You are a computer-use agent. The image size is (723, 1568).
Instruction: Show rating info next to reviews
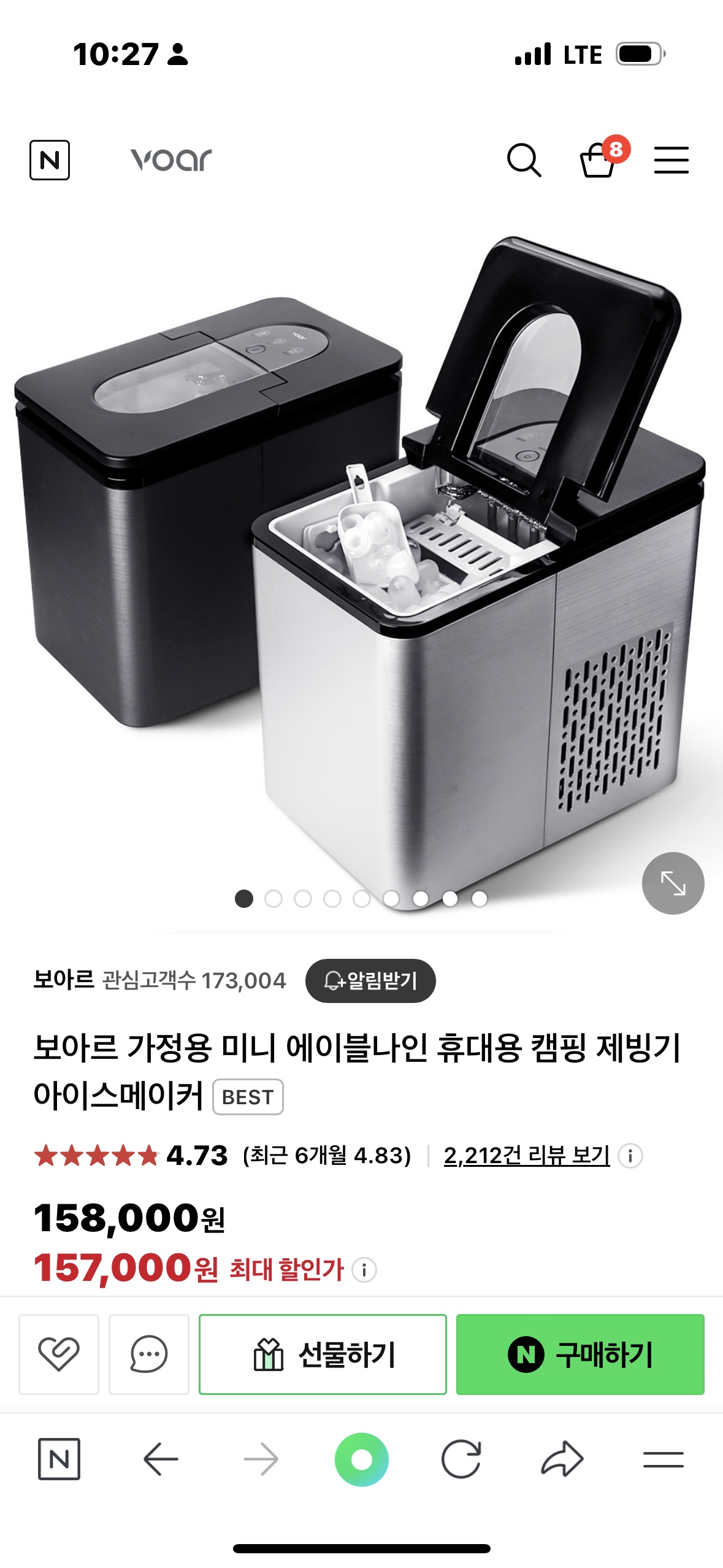point(630,1156)
